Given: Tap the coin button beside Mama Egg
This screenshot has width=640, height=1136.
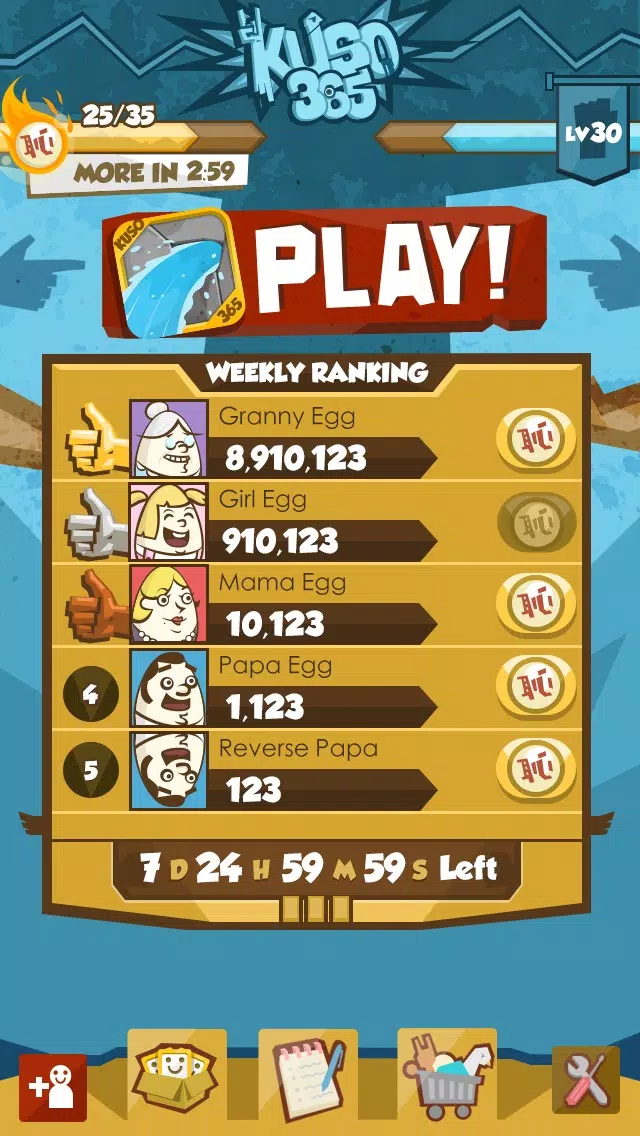Looking at the screenshot, I should (536, 604).
